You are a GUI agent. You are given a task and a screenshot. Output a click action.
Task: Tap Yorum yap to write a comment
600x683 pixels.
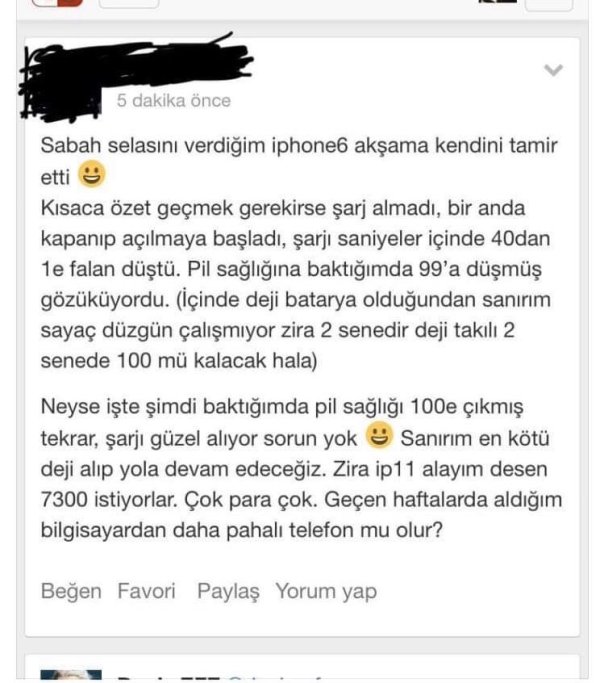pyautogui.click(x=326, y=591)
